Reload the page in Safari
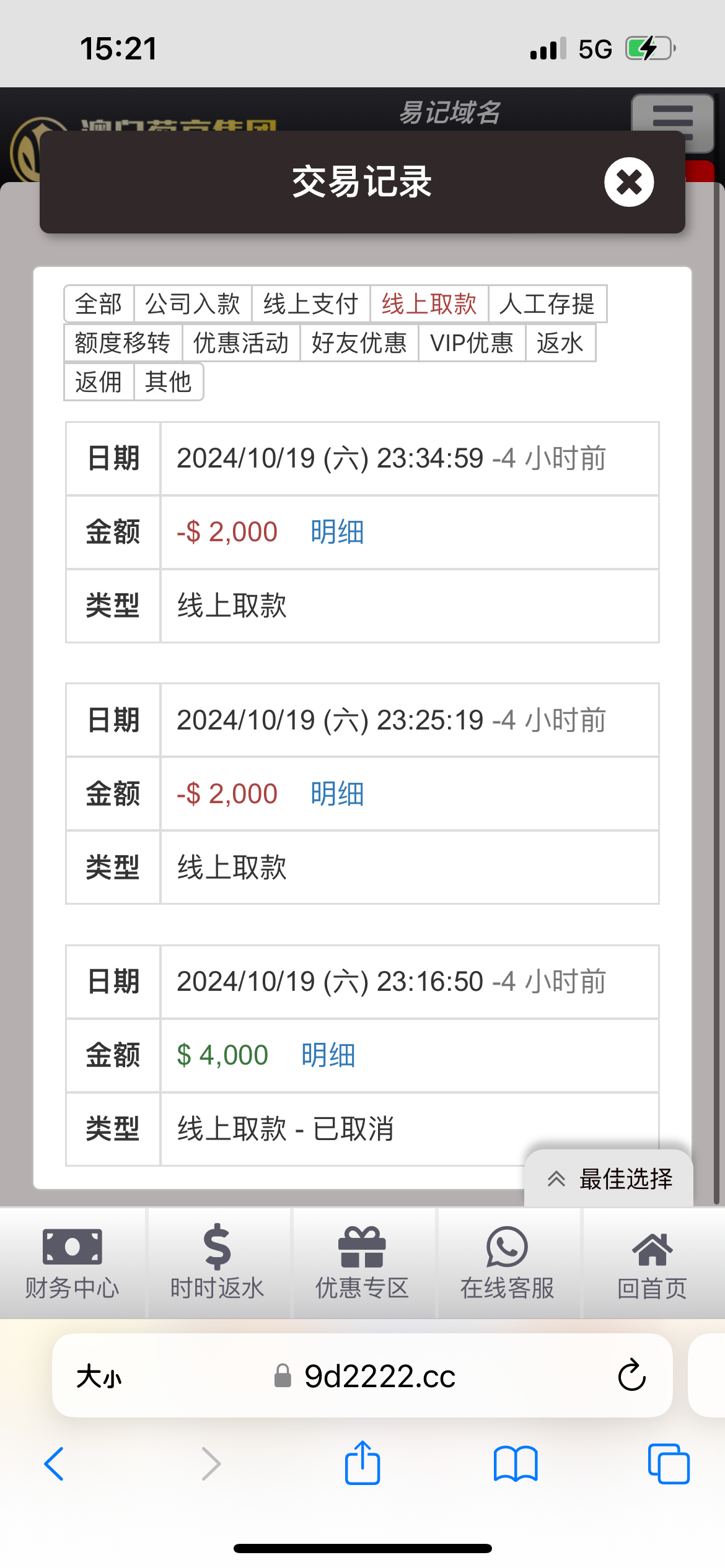725x1568 pixels. pyautogui.click(x=631, y=1375)
